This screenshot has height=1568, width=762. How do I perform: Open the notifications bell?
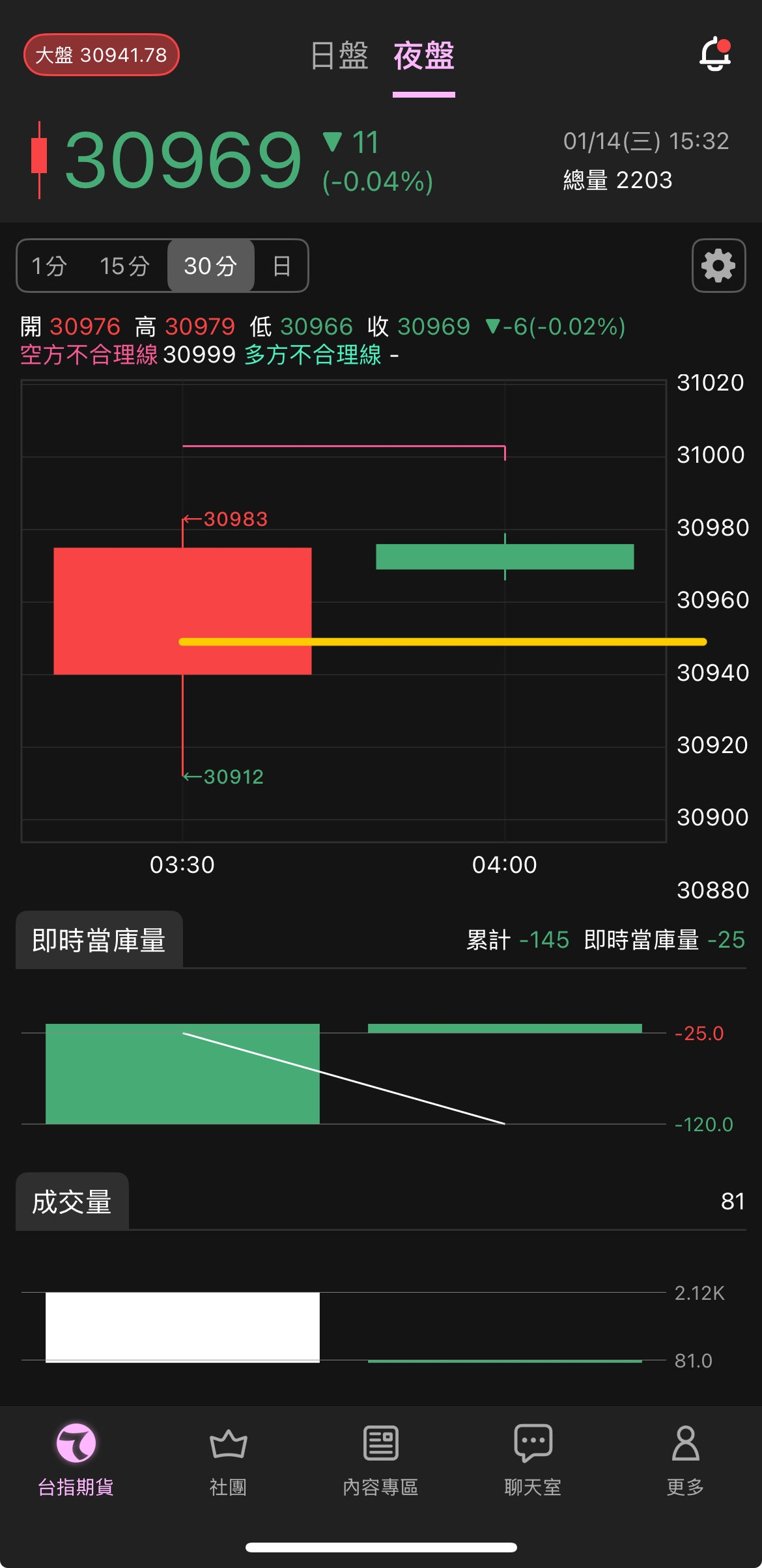(714, 54)
